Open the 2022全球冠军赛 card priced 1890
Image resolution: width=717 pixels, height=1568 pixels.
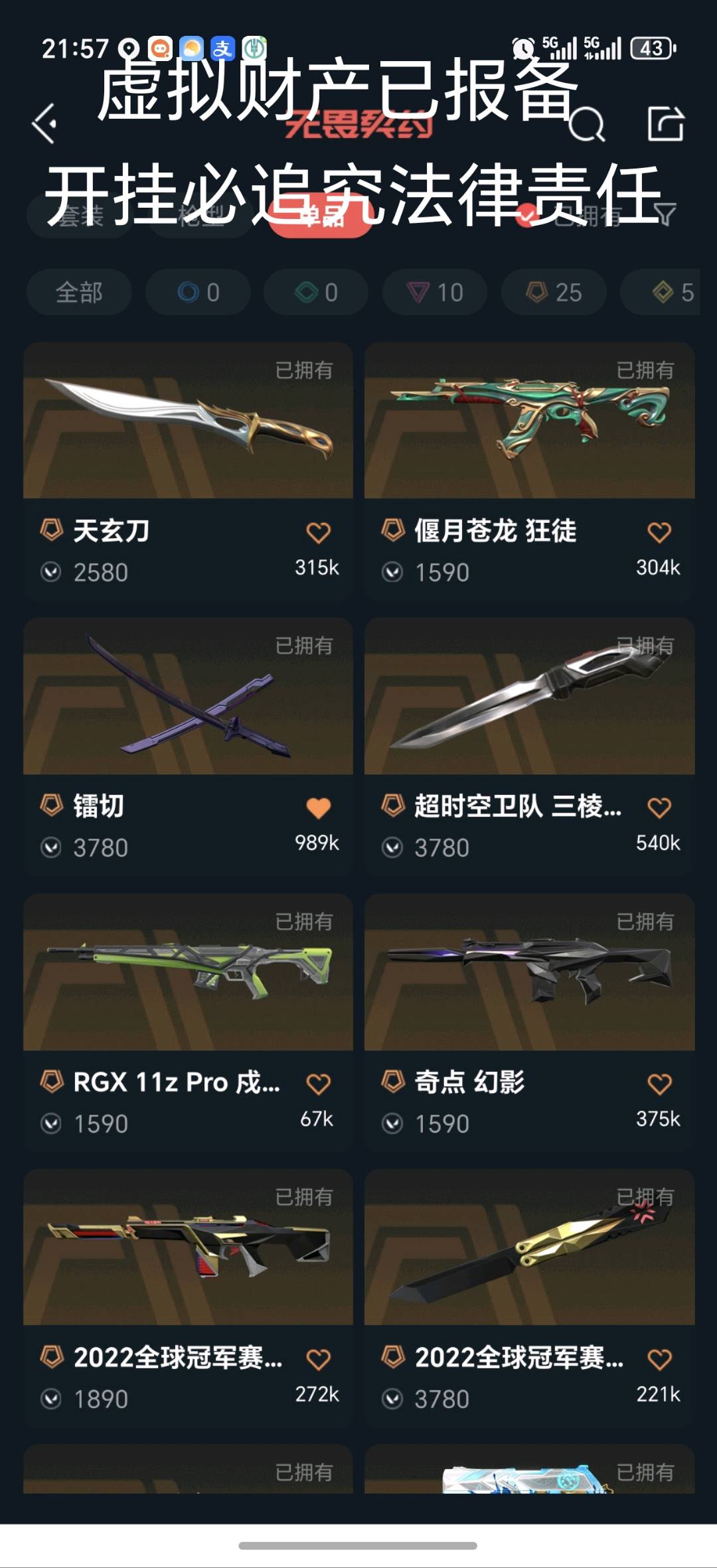pos(188,1299)
